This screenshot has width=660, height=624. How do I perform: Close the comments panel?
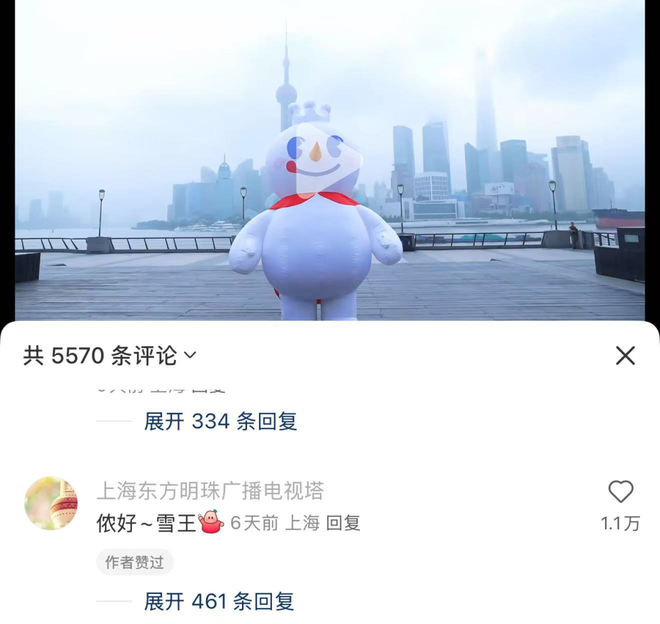tap(625, 355)
